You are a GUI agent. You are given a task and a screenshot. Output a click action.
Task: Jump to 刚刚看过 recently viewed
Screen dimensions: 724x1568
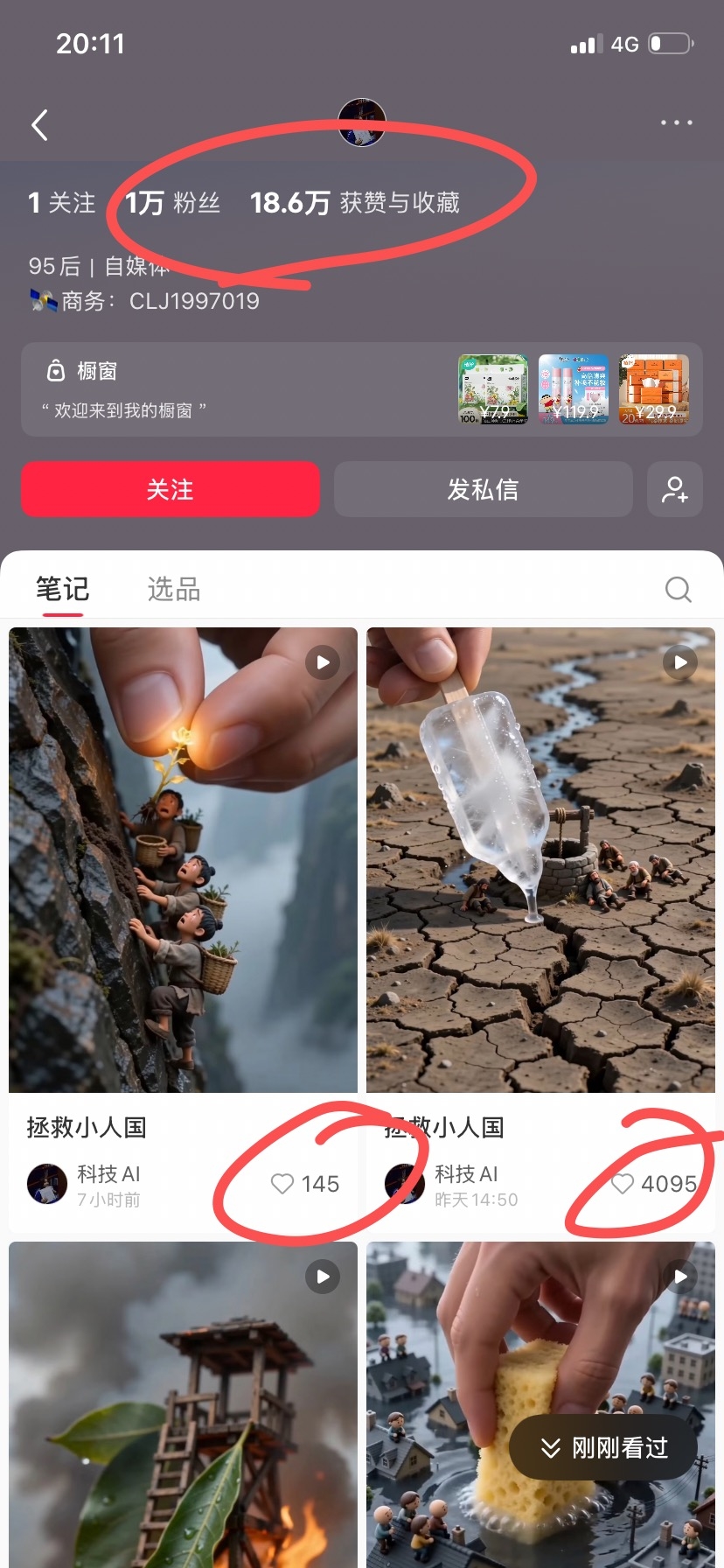[x=602, y=1448]
